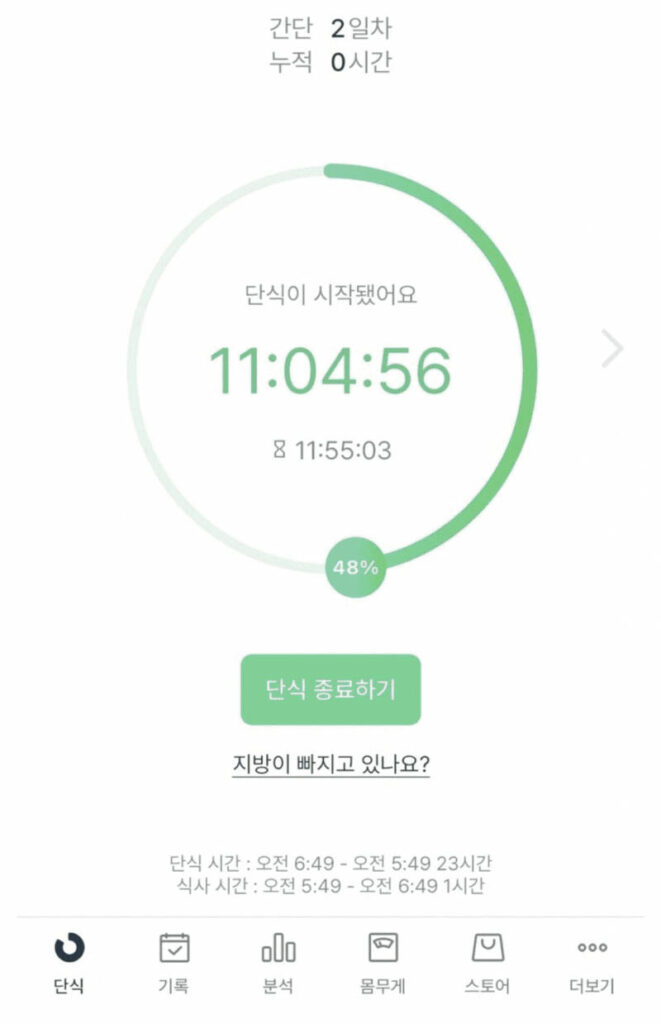Screen dimensions: 661x1024
Task: Open the 기록 tab
Action: (x=174, y=963)
